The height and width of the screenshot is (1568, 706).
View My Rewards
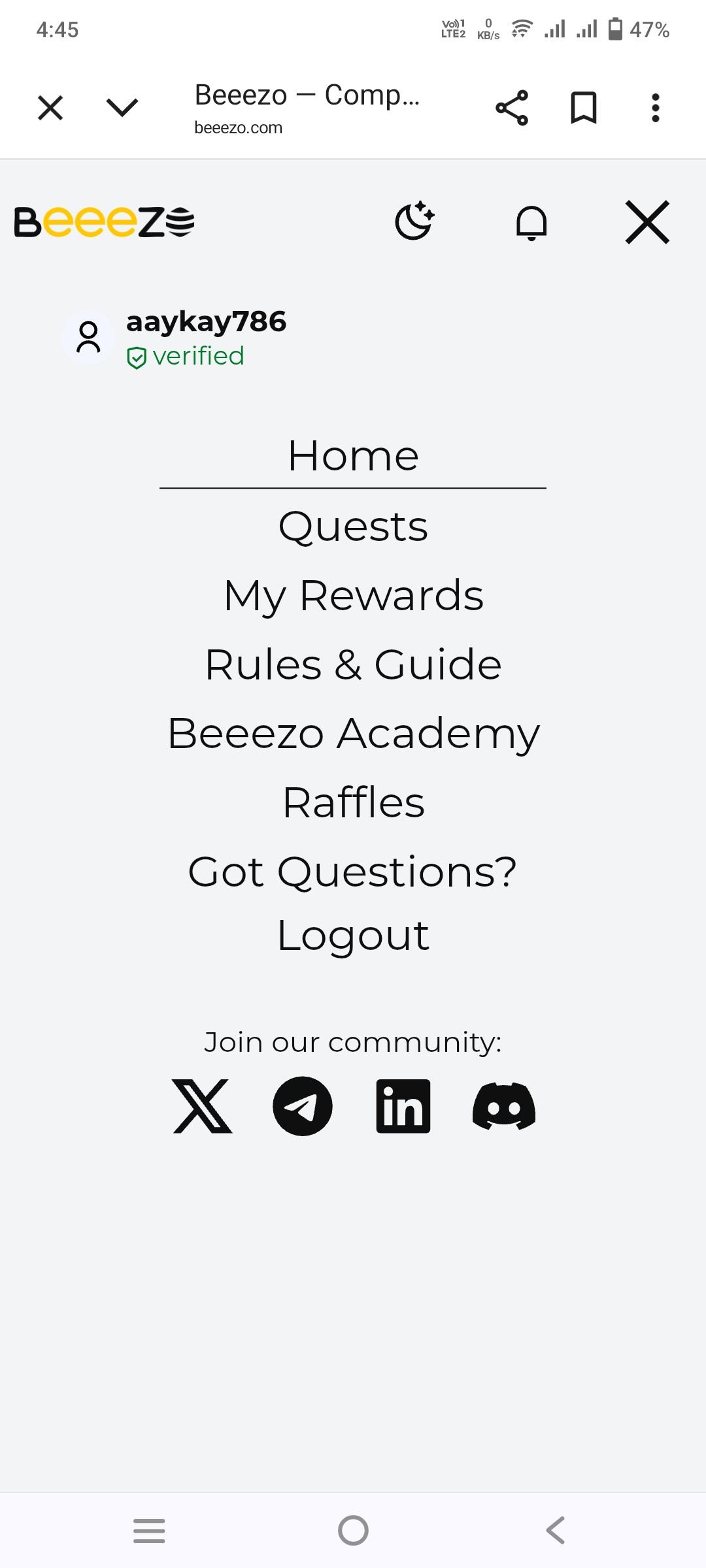tap(353, 596)
